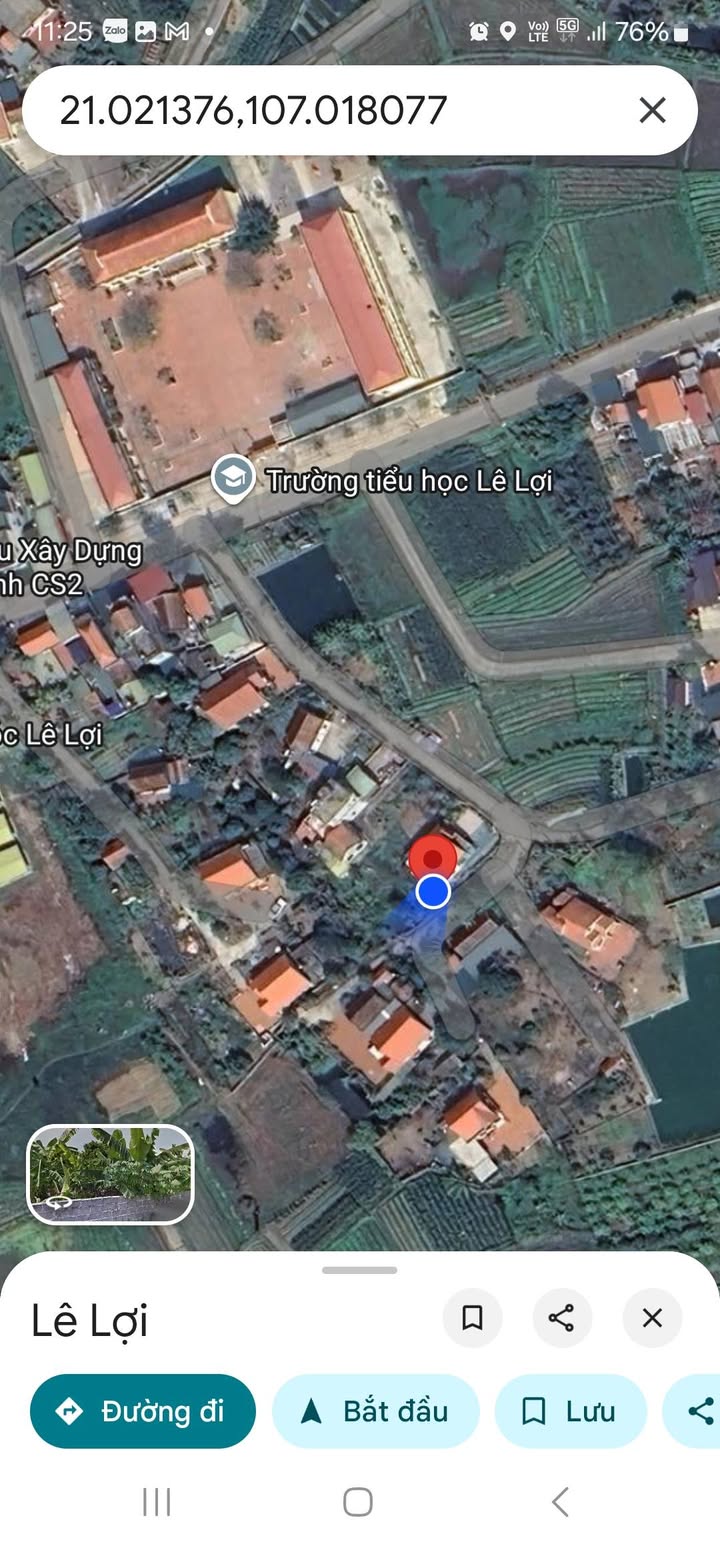Close the Lê Lợi place panel
The height and width of the screenshot is (1544, 720).
tap(652, 1318)
